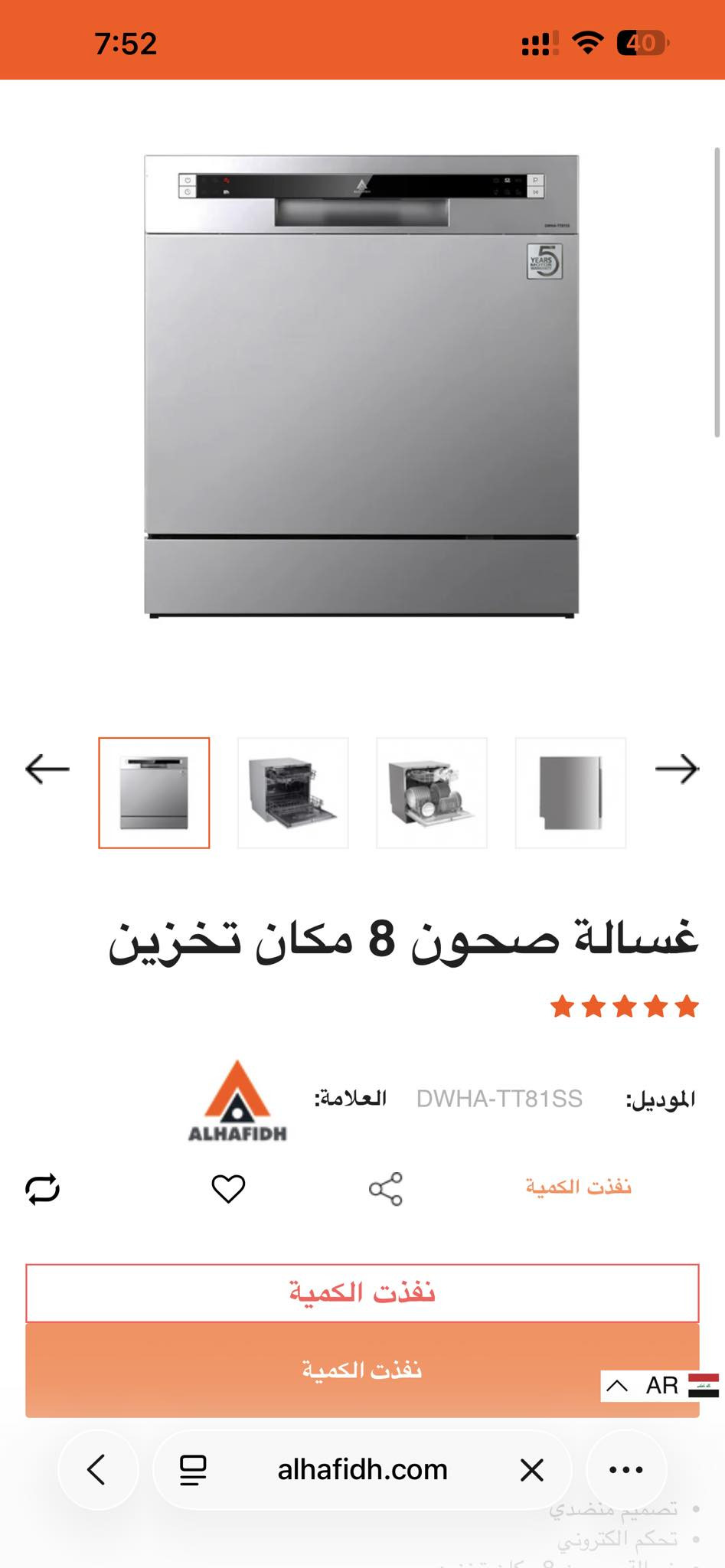Open the browser overflow menu
Screen dimensions: 725x1568
pyautogui.click(x=625, y=1469)
